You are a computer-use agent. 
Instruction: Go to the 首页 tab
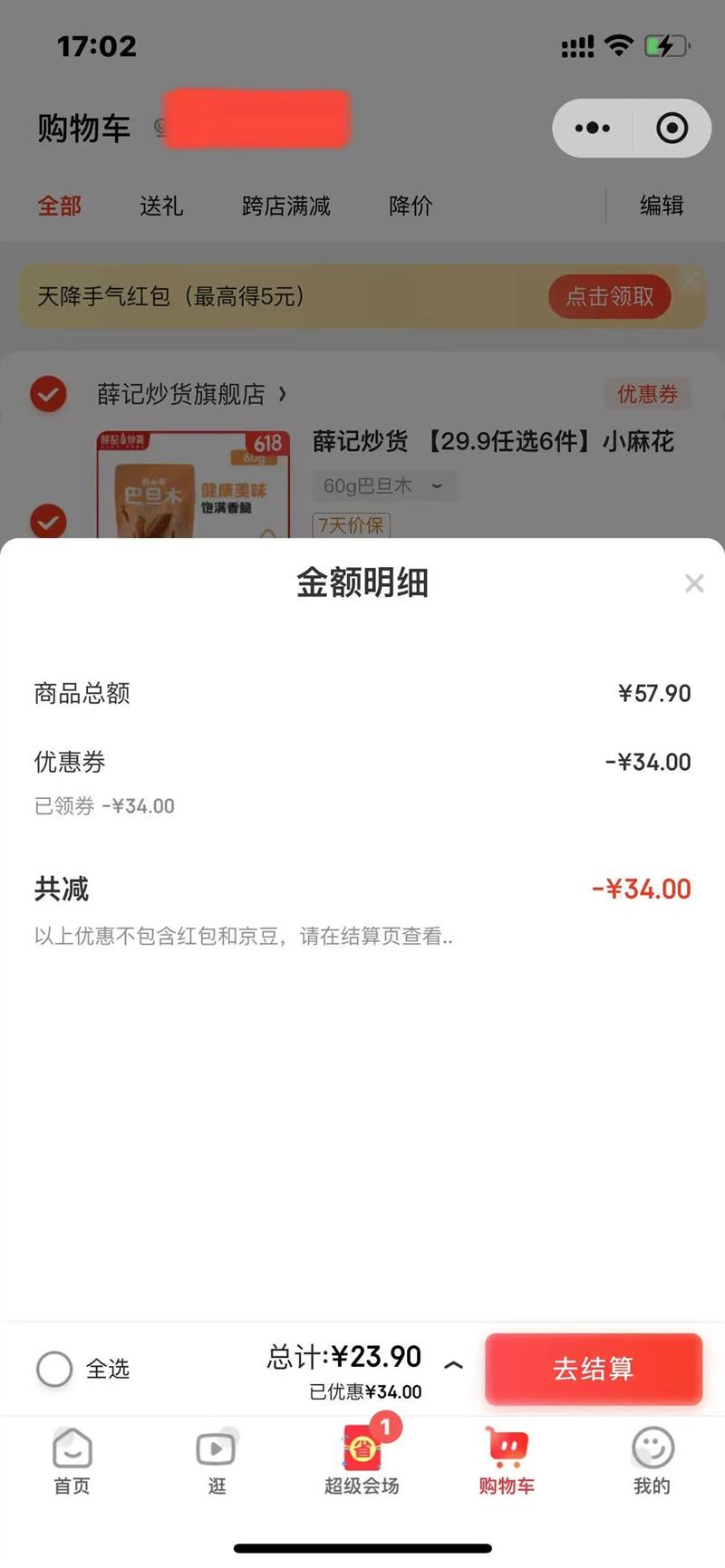coord(72,1460)
